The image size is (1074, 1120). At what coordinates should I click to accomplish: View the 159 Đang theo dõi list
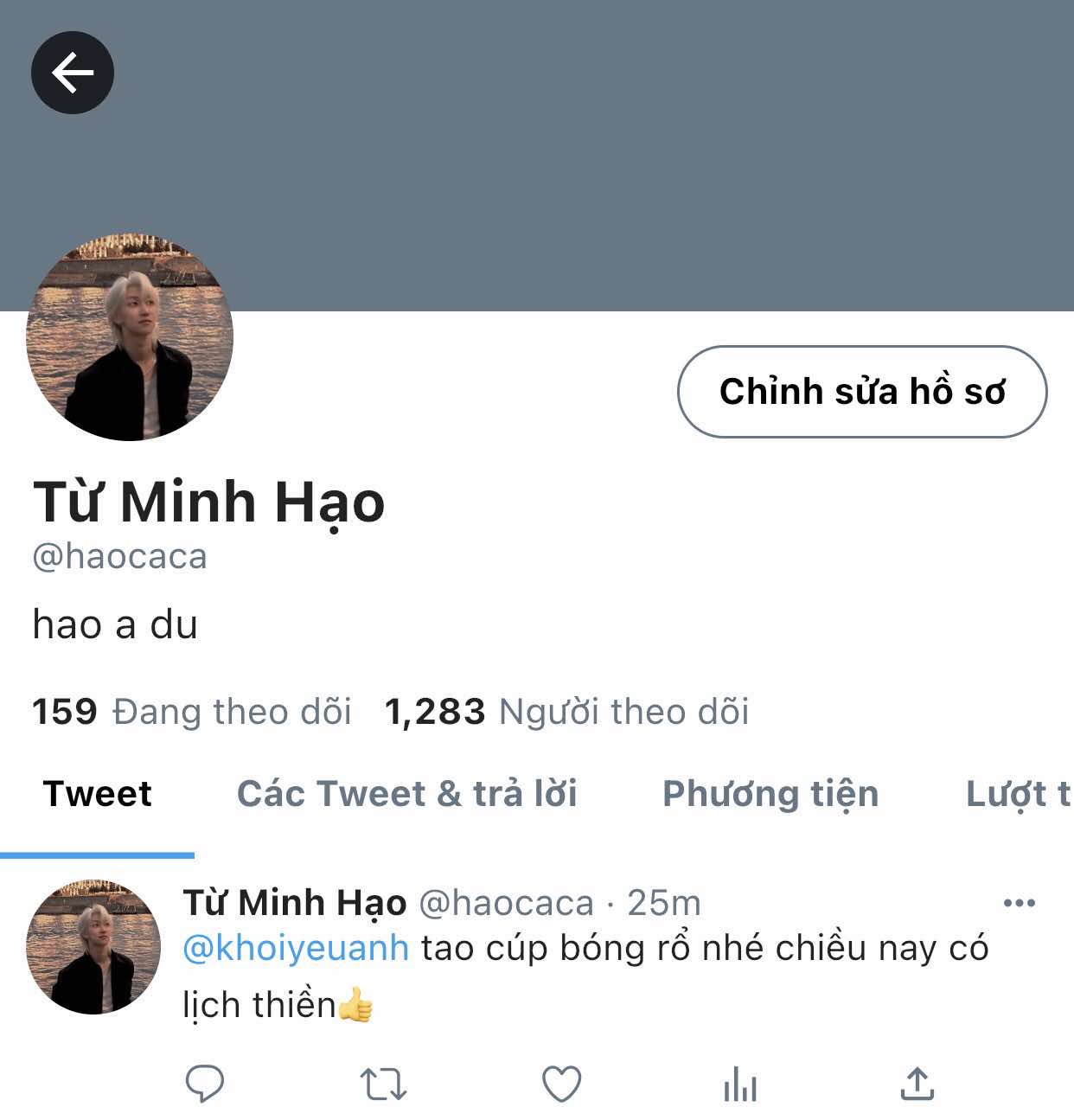[192, 712]
